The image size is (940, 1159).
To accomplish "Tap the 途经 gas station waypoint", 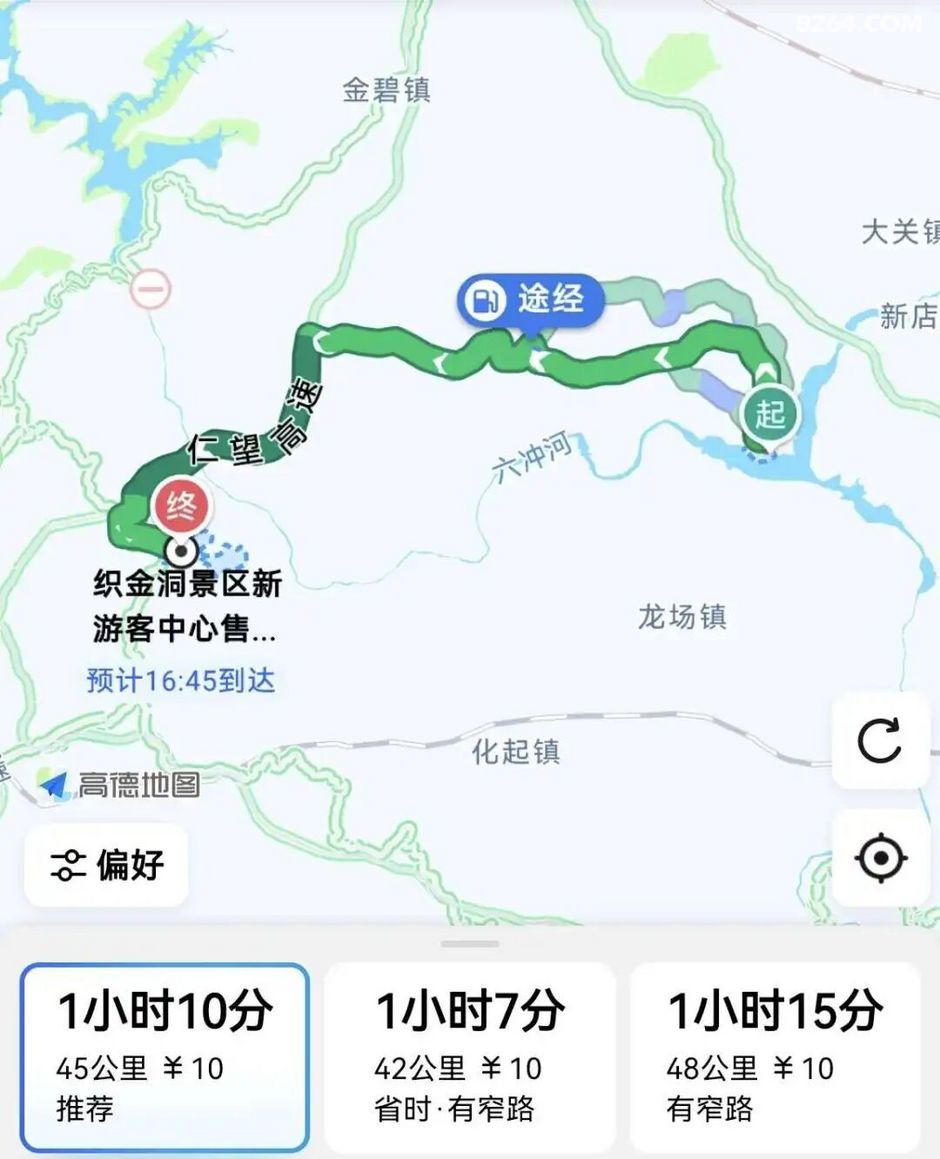I will click(x=531, y=299).
